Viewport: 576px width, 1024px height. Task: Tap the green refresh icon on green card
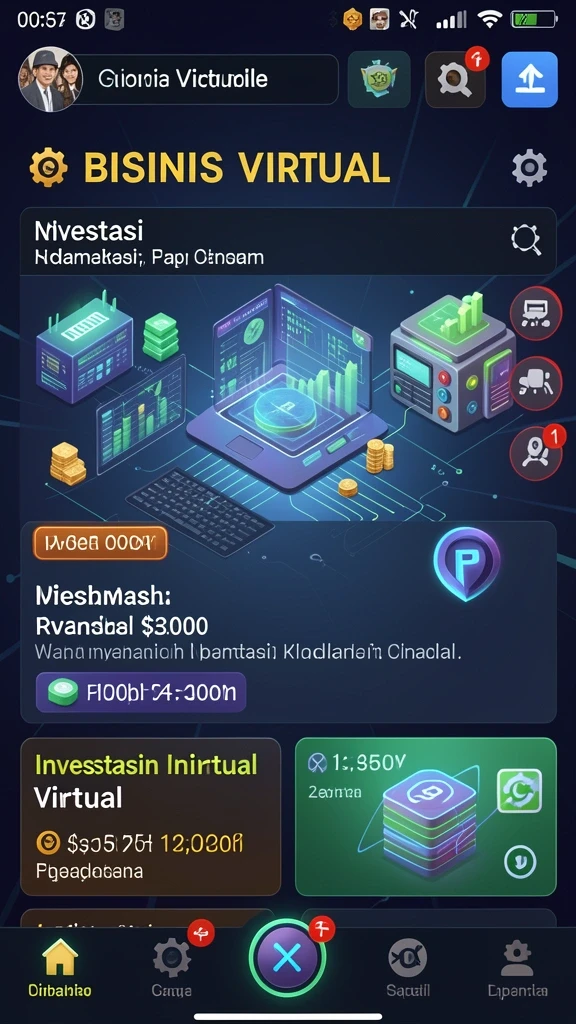519,791
